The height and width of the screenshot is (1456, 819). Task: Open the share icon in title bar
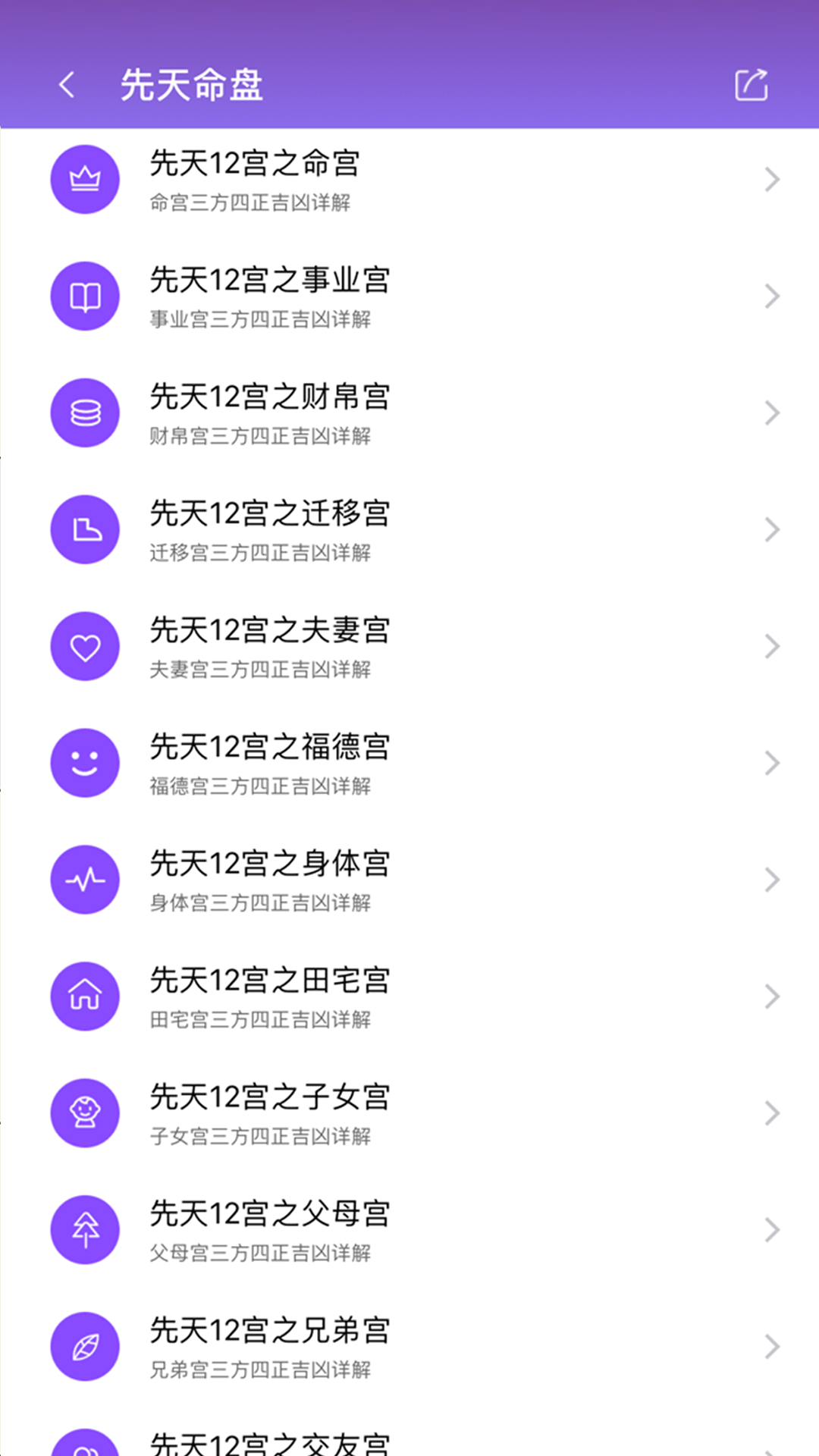point(750,85)
